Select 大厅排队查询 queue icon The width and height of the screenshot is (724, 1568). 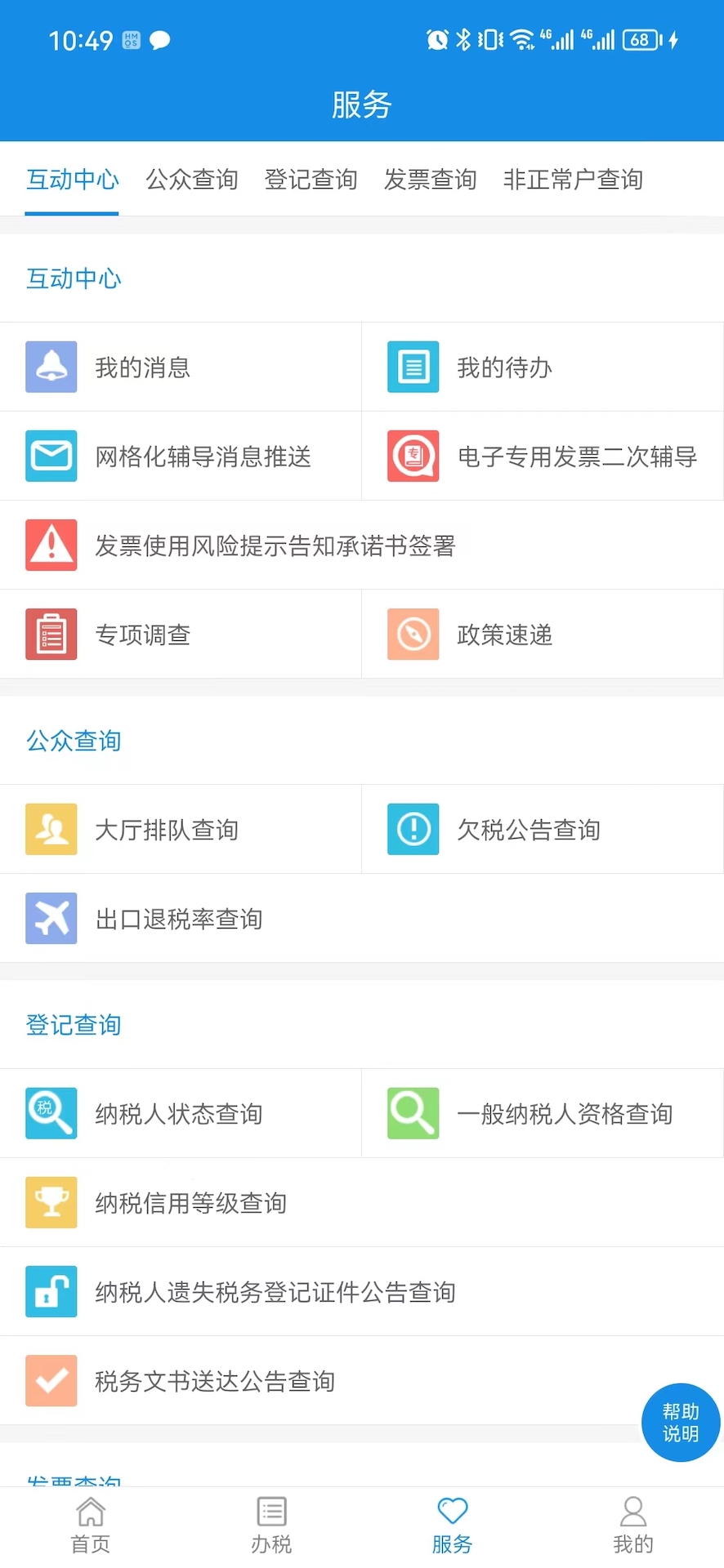51,829
